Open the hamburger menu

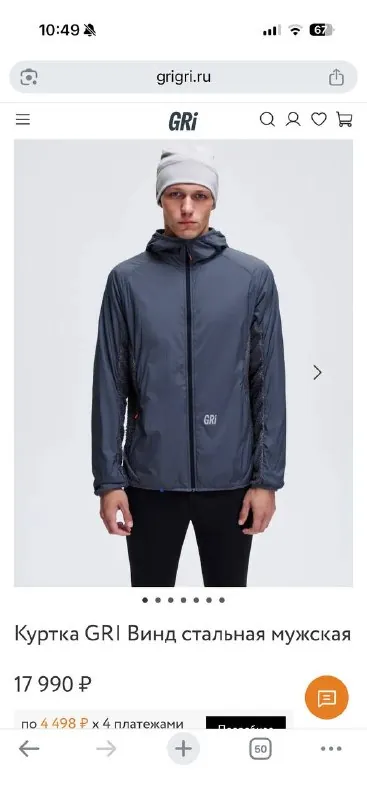pyautogui.click(x=22, y=120)
